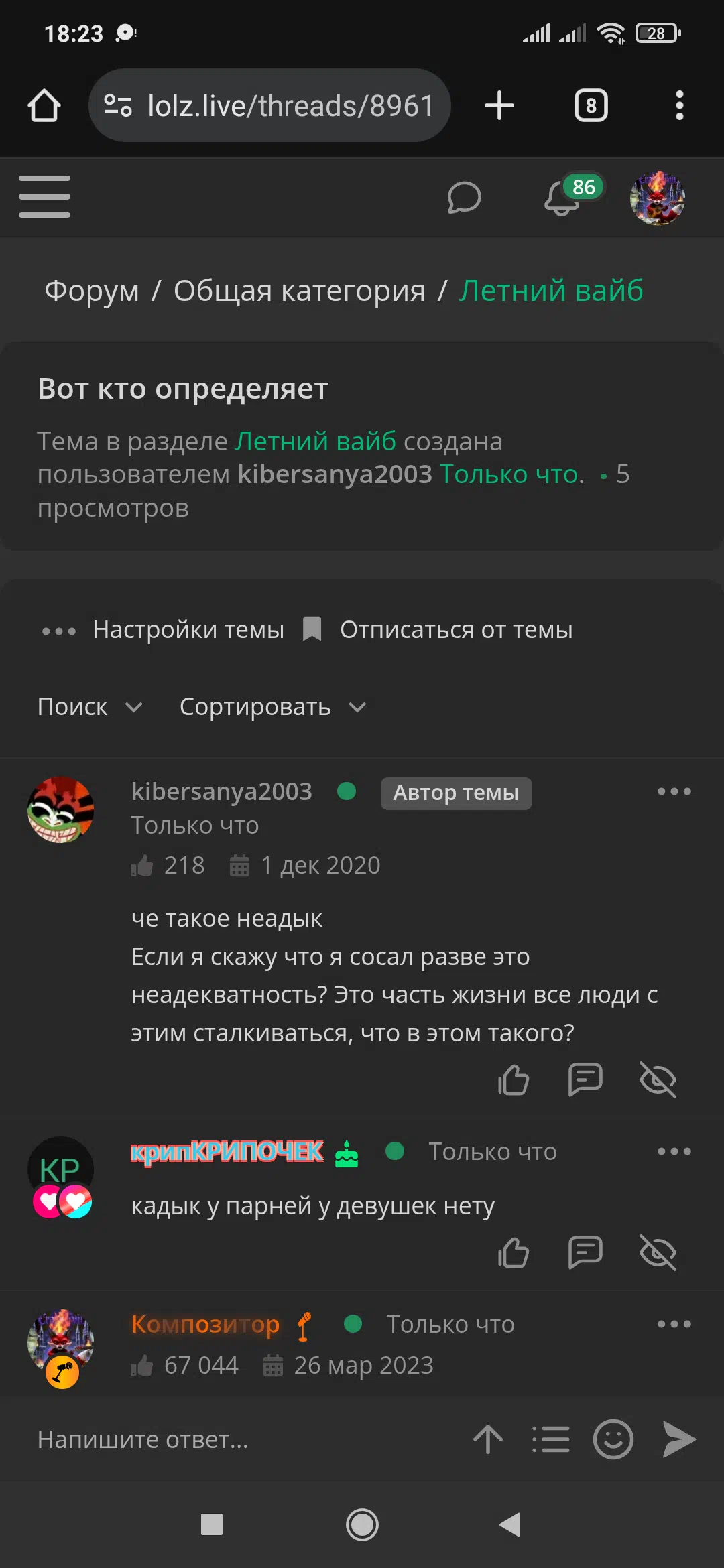Open browser tabs switcher showing 8
The height and width of the screenshot is (1568, 724).
591,105
